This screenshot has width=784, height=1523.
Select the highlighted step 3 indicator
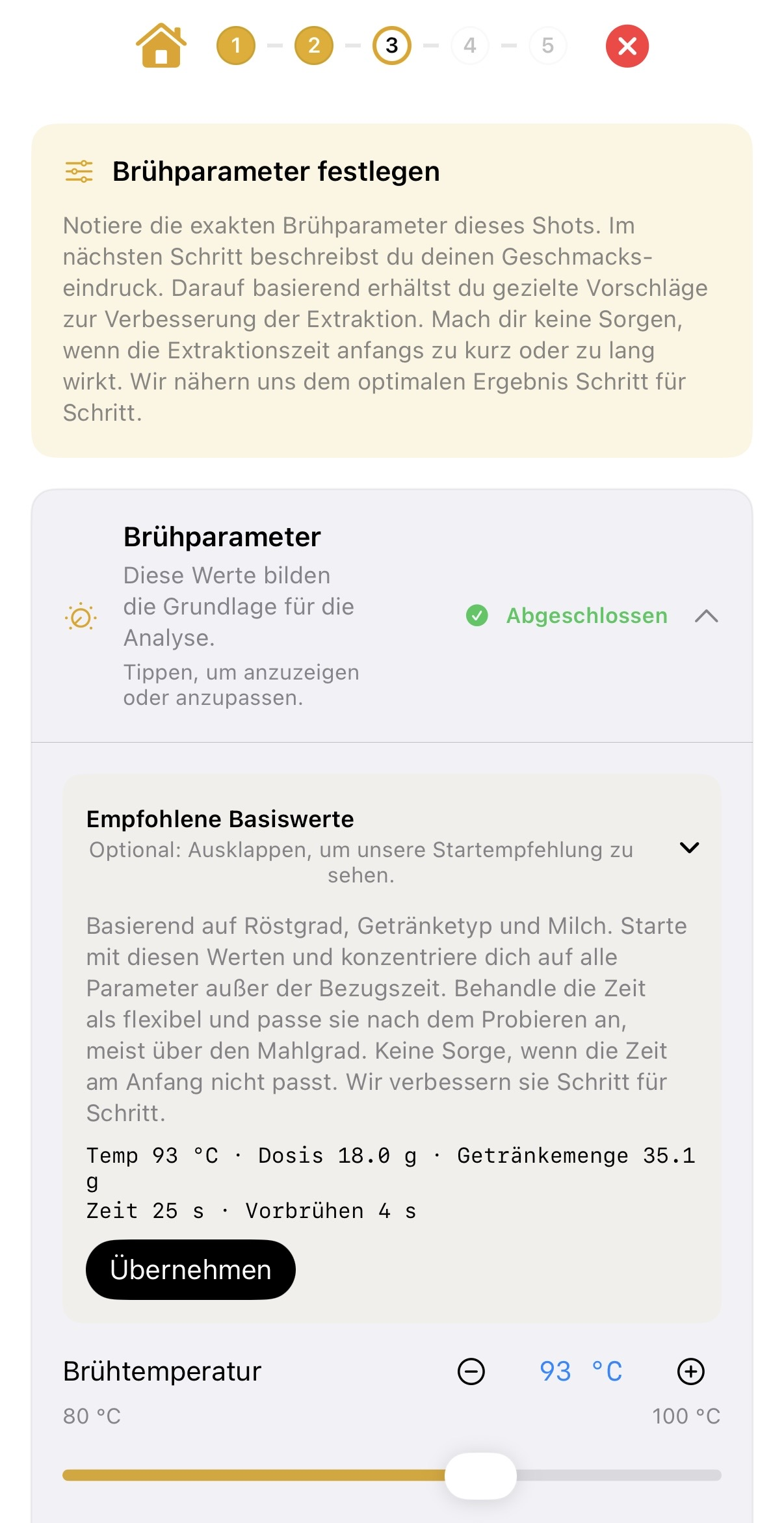tap(391, 44)
